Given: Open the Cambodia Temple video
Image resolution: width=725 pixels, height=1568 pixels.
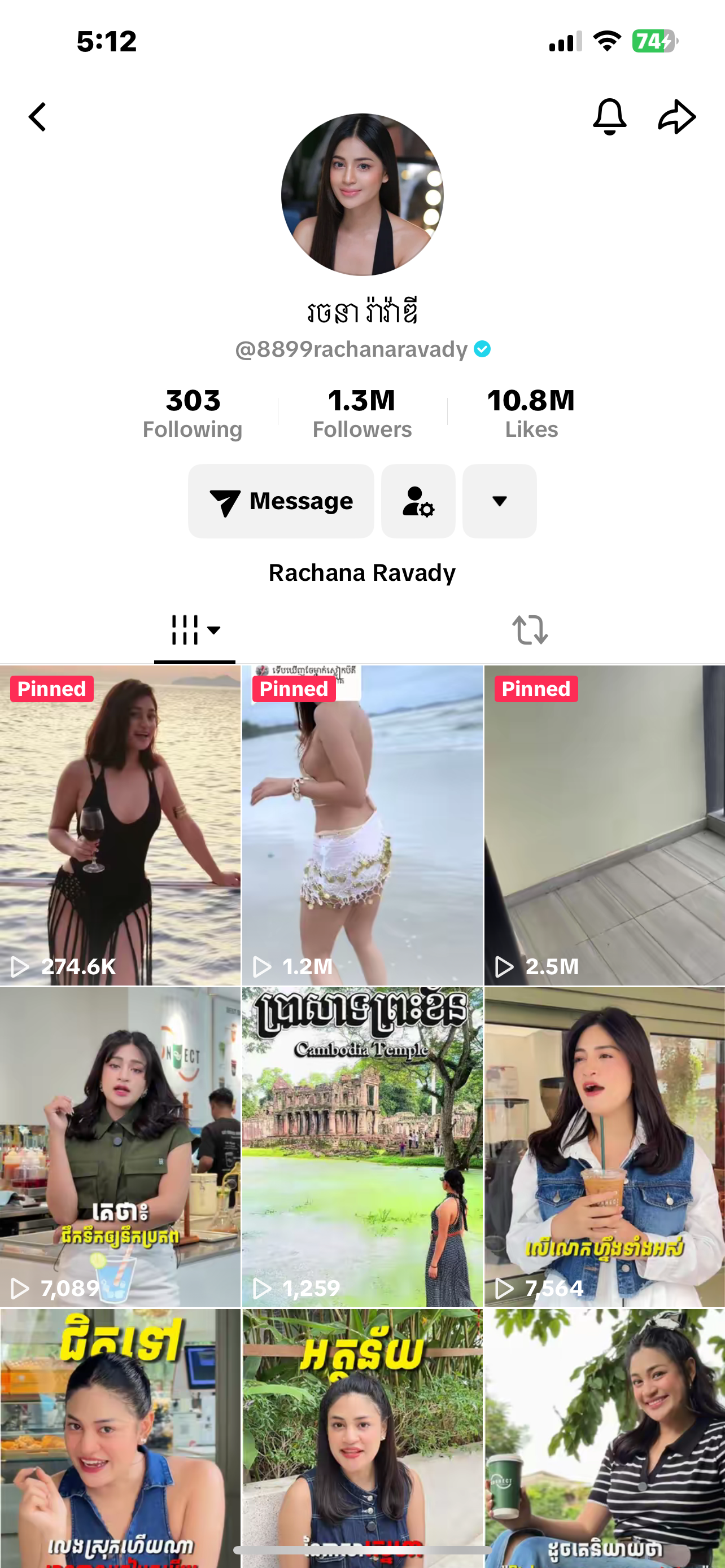Looking at the screenshot, I should click(362, 1146).
